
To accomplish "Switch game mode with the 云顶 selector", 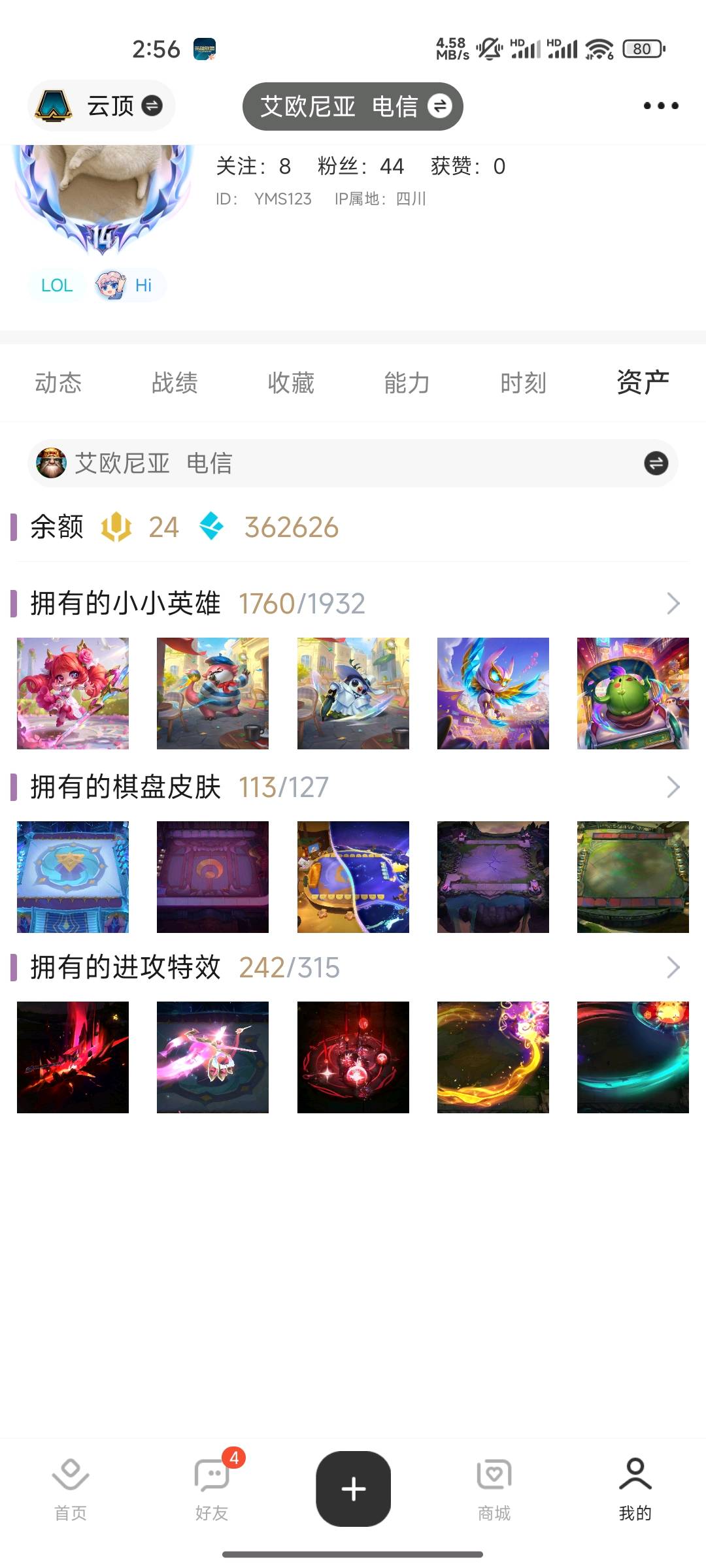I will [102, 106].
